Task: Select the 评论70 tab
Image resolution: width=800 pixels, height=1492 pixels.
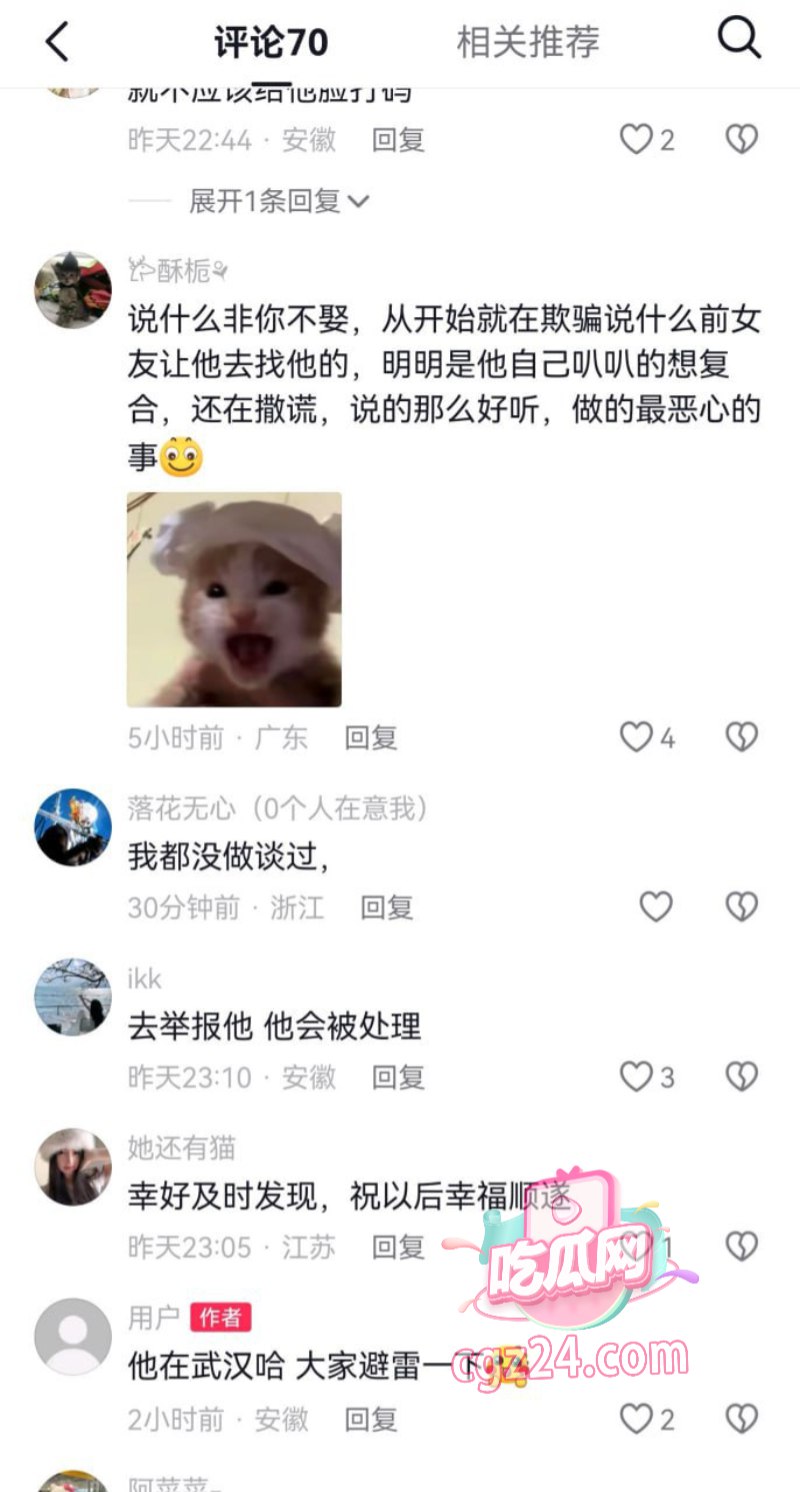Action: click(271, 42)
